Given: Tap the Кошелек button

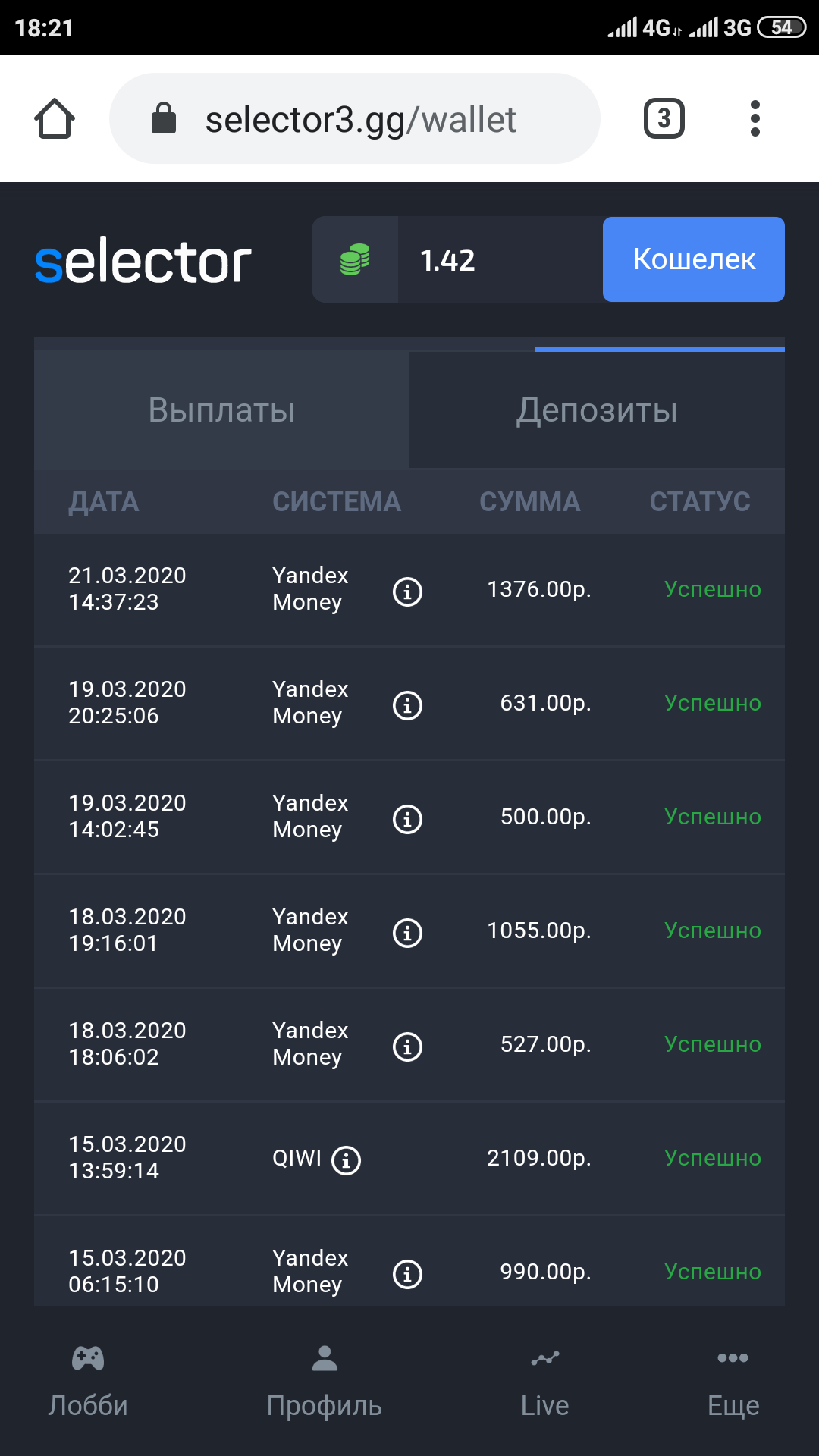Looking at the screenshot, I should [693, 259].
